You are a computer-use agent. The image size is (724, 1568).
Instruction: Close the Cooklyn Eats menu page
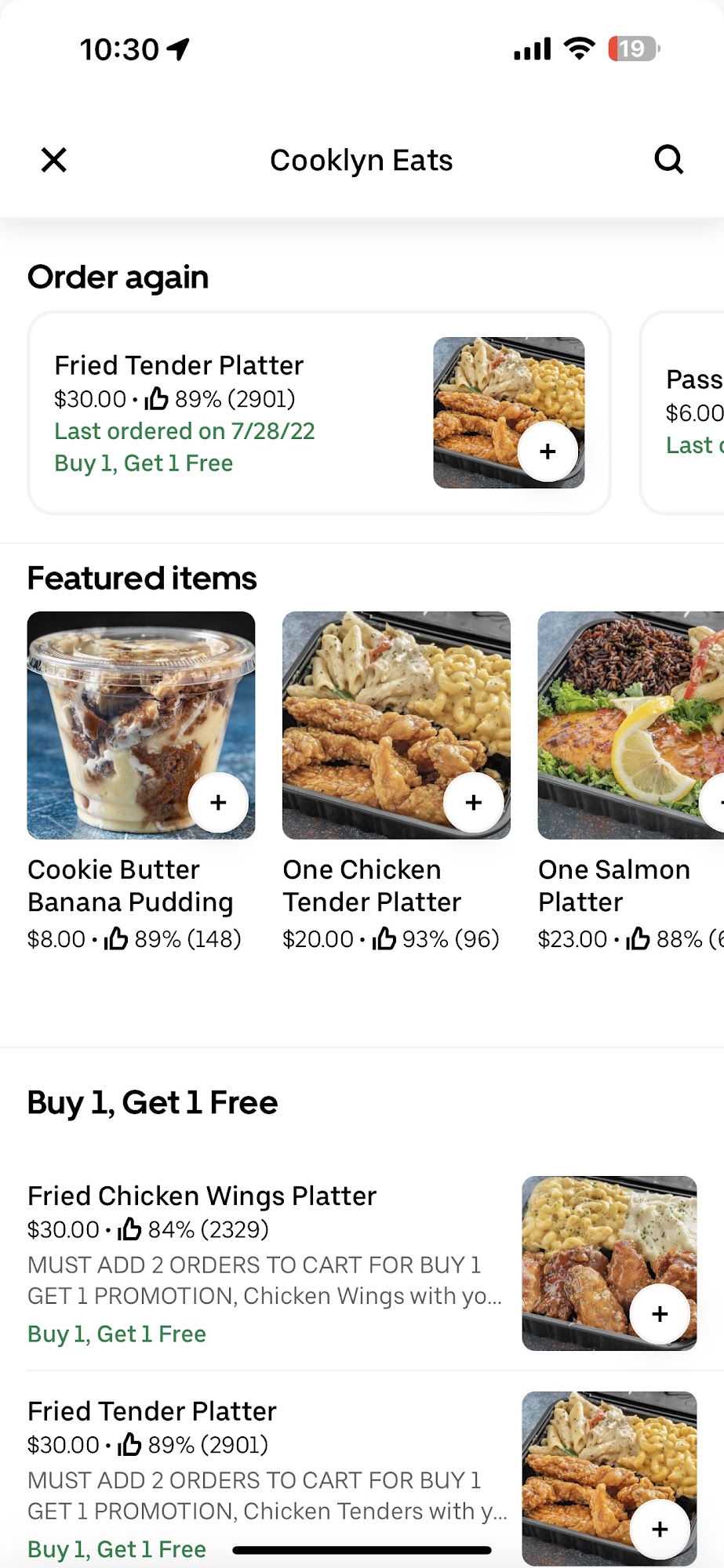pos(53,160)
